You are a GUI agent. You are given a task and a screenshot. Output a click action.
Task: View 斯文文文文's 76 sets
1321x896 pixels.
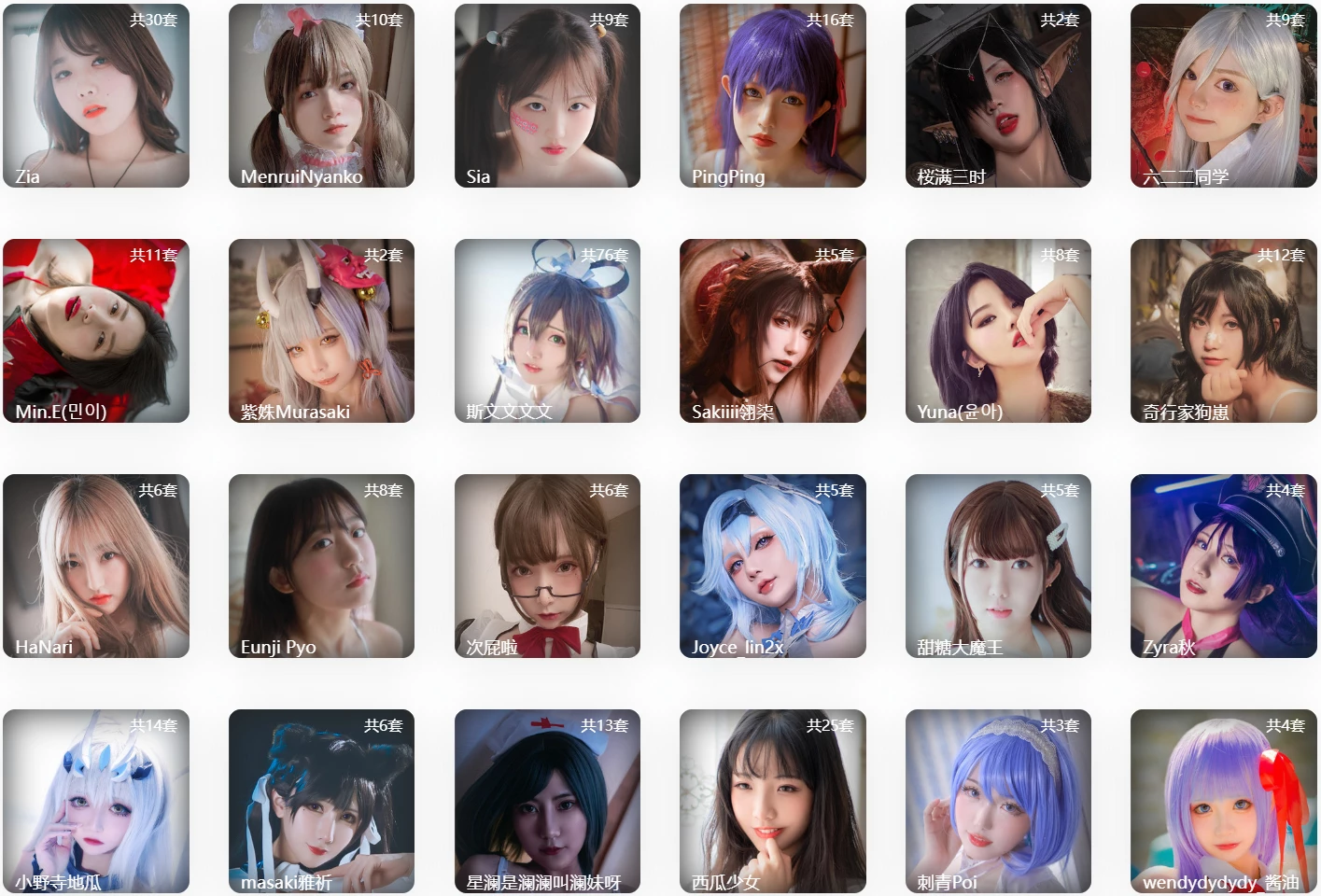[547, 330]
